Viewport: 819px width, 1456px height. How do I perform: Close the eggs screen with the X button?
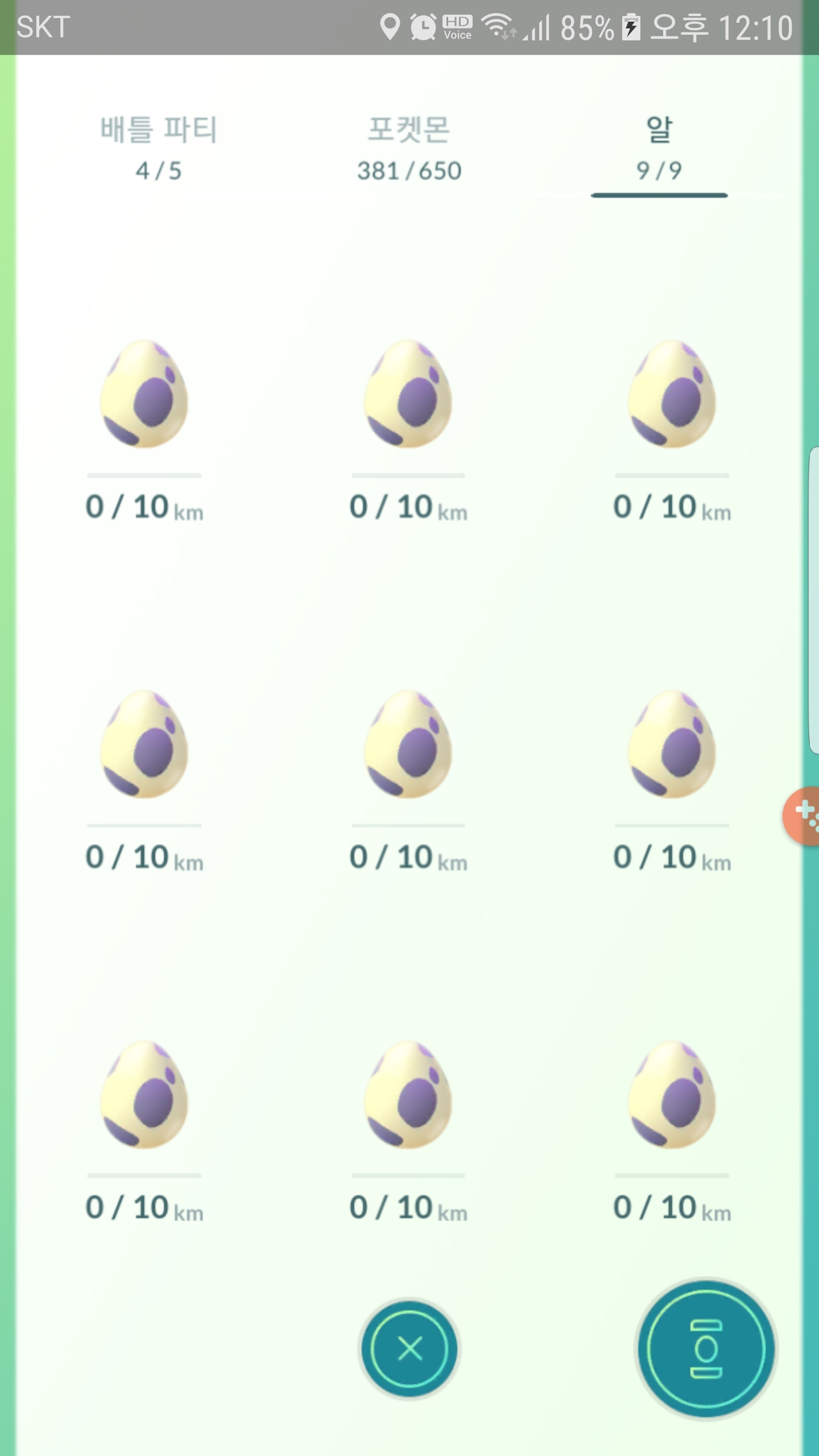[409, 1349]
